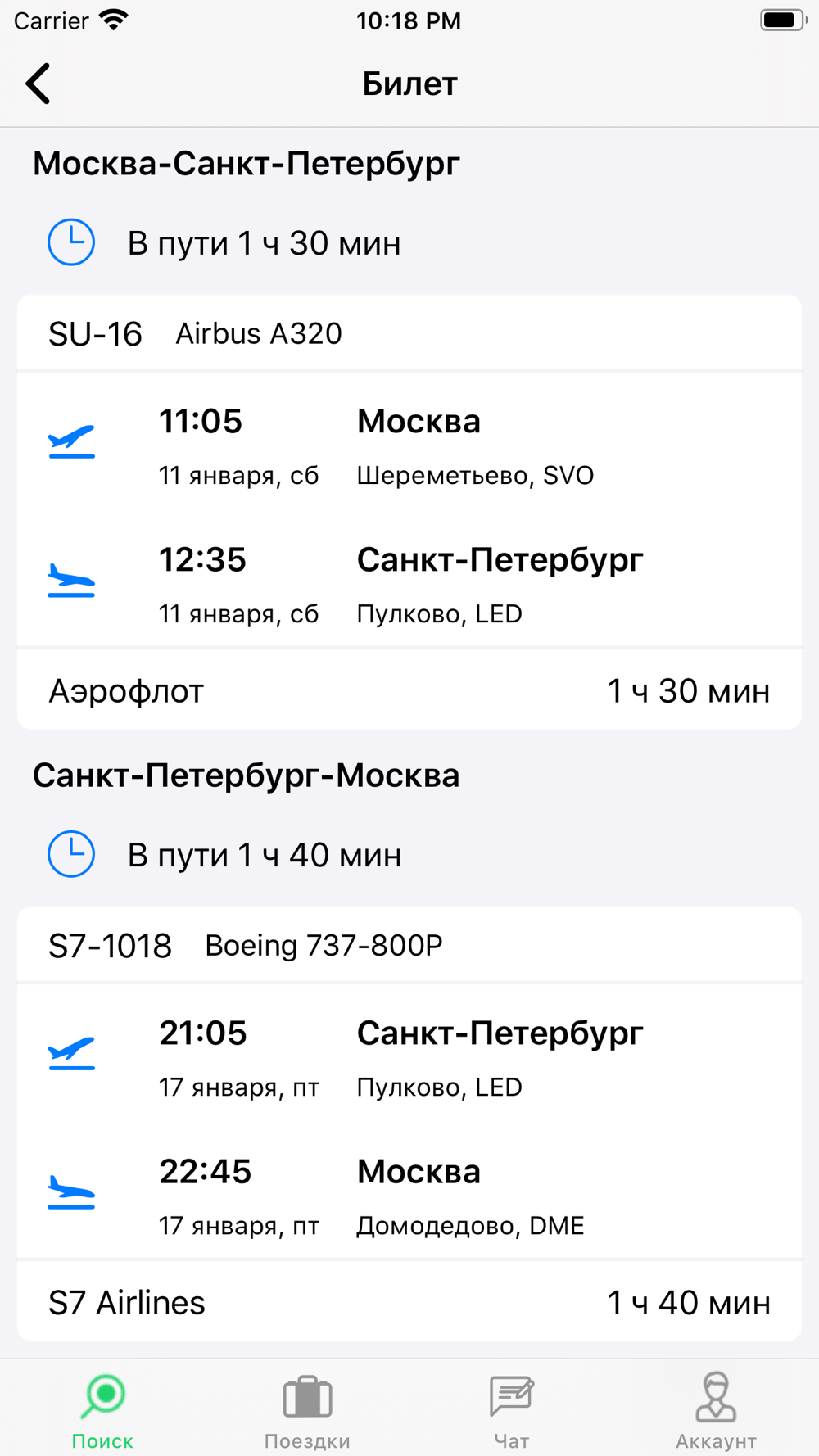Open the Аккаунт tab
The height and width of the screenshot is (1456, 819).
click(x=716, y=1410)
